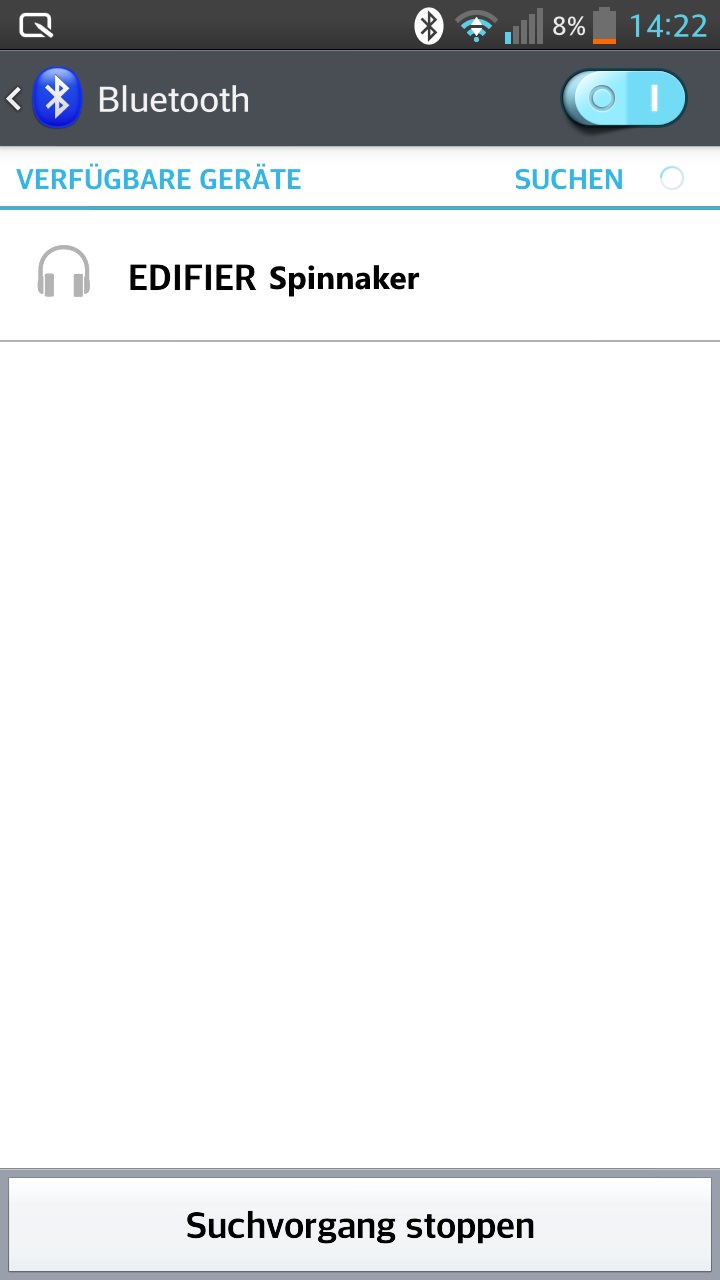
Task: Tap Suchvorgang stoppen button
Action: click(360, 1225)
